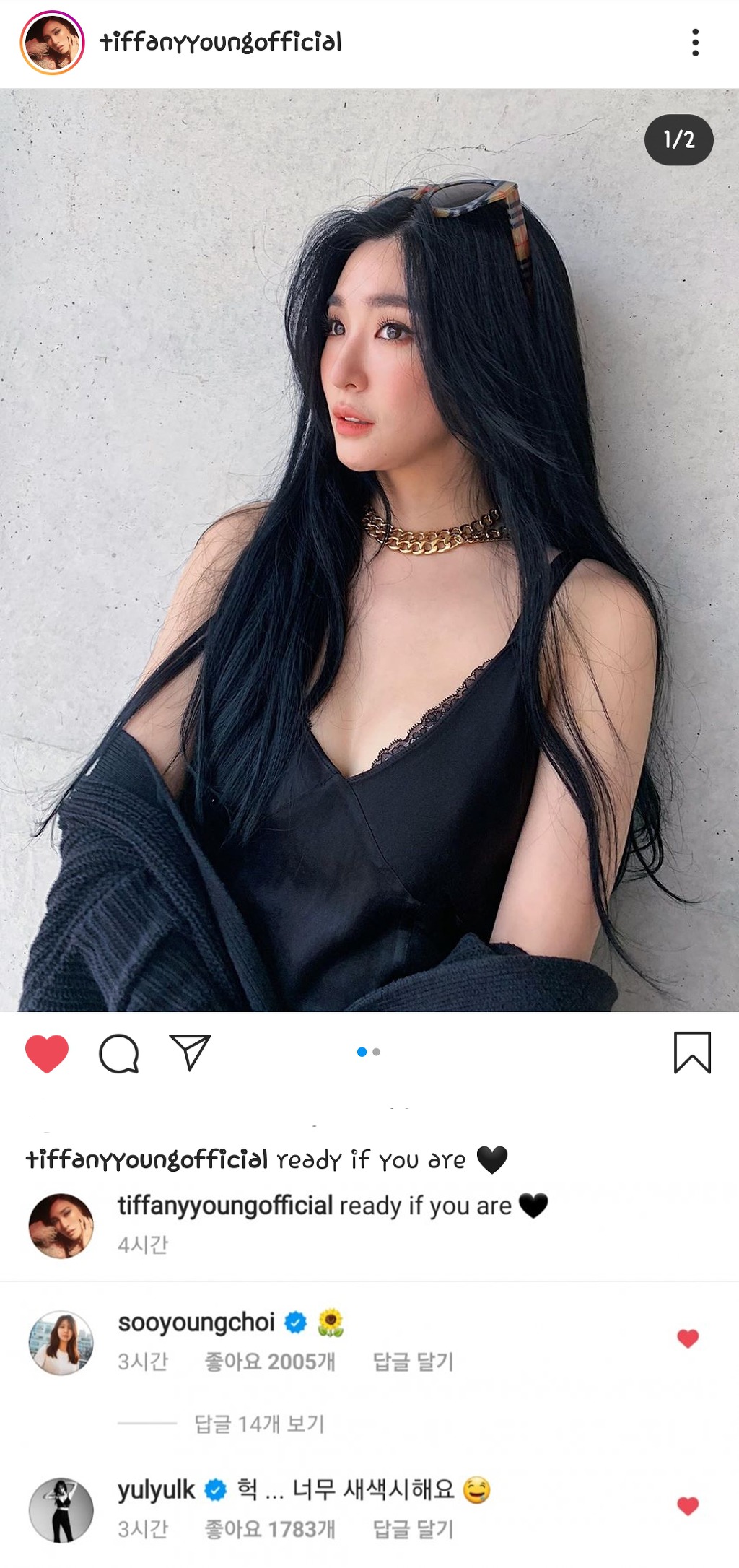Image resolution: width=739 pixels, height=1568 pixels.
Task: Open yulyulk's profile from her comment
Action: 157,1489
